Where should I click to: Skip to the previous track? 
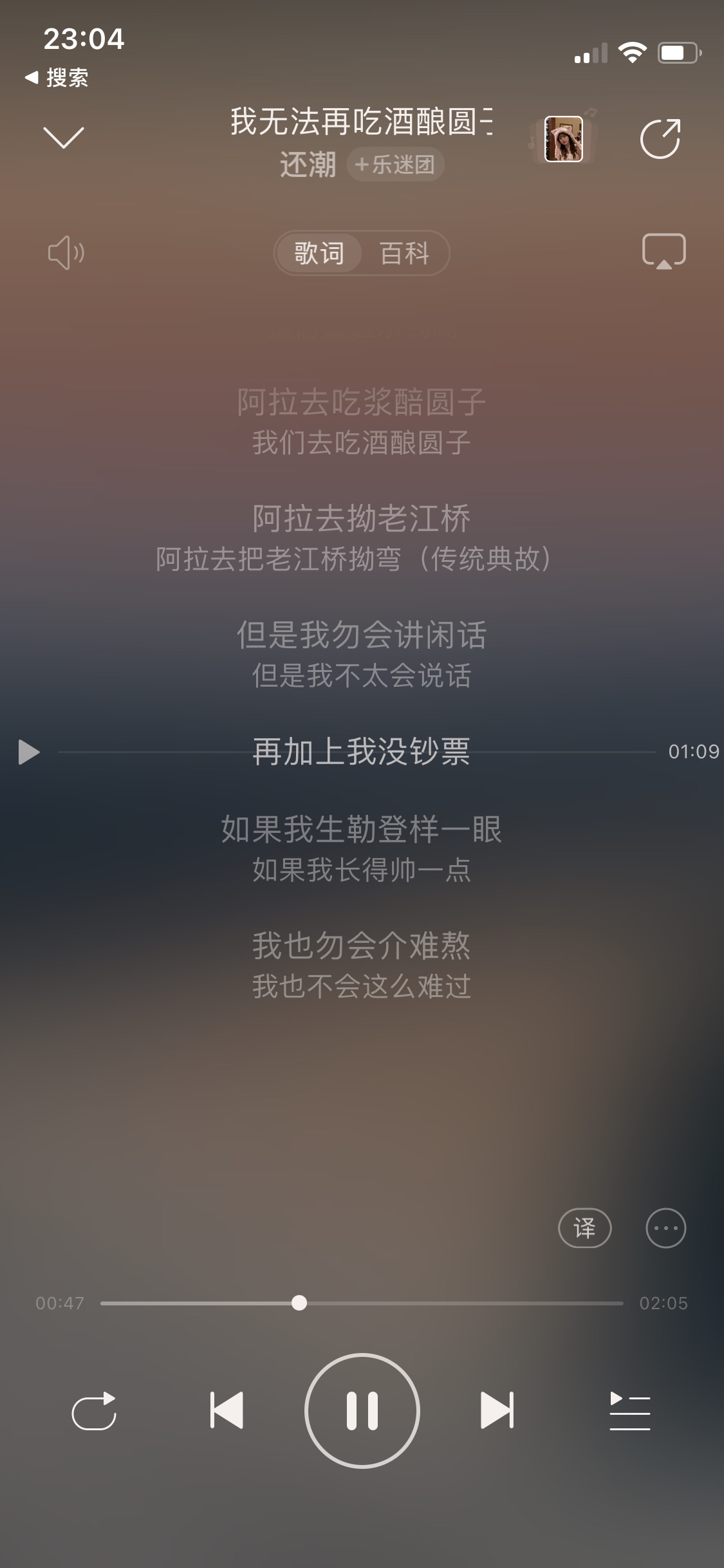(x=227, y=1410)
